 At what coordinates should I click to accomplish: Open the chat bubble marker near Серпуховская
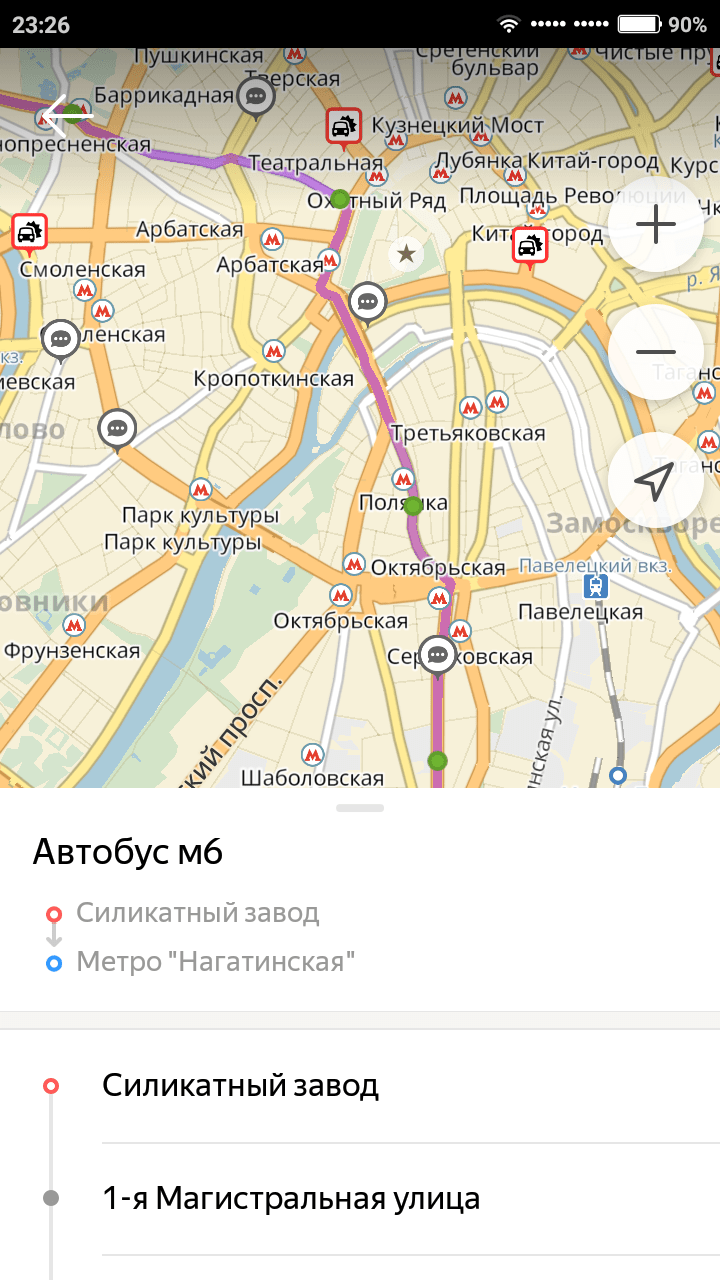(x=437, y=655)
